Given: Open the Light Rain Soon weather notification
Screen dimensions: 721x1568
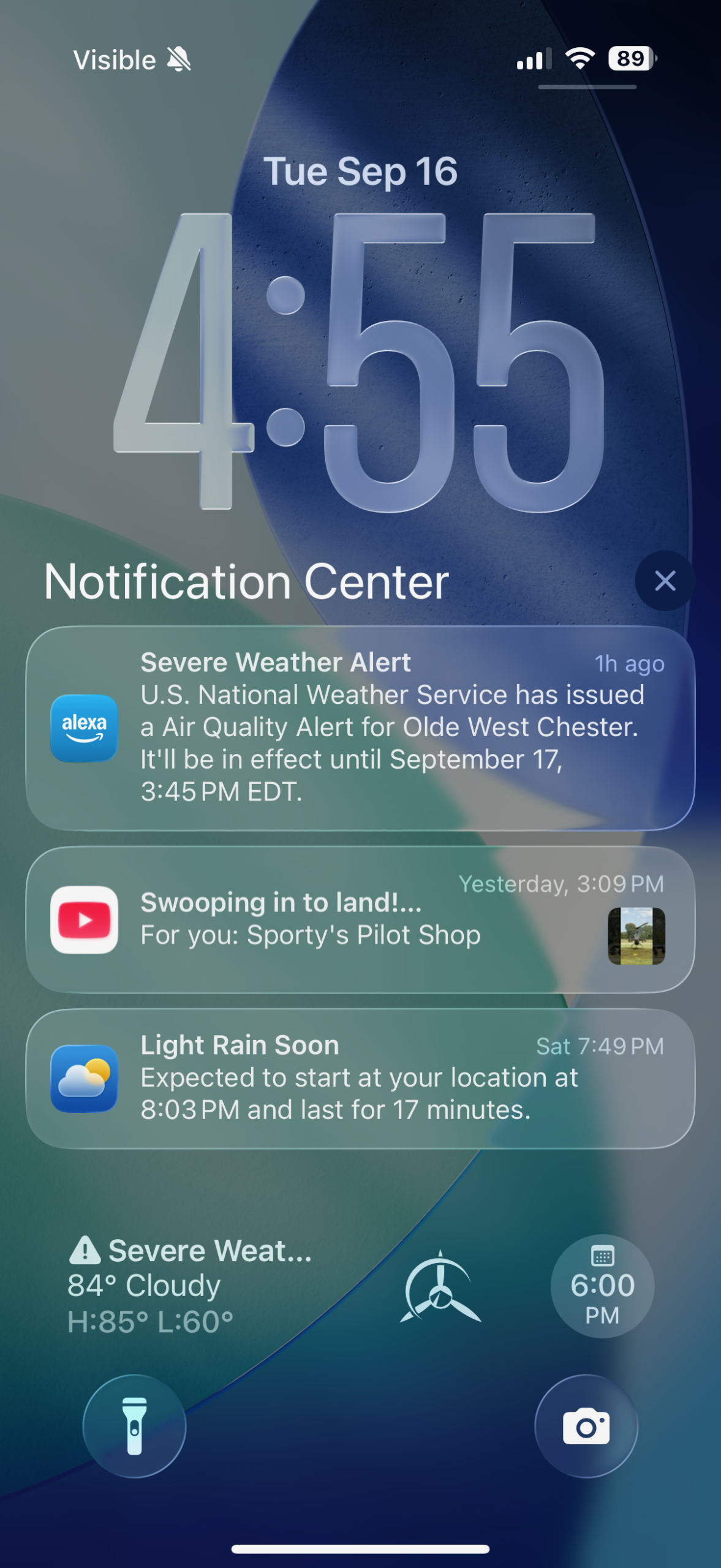Looking at the screenshot, I should pos(360,1078).
